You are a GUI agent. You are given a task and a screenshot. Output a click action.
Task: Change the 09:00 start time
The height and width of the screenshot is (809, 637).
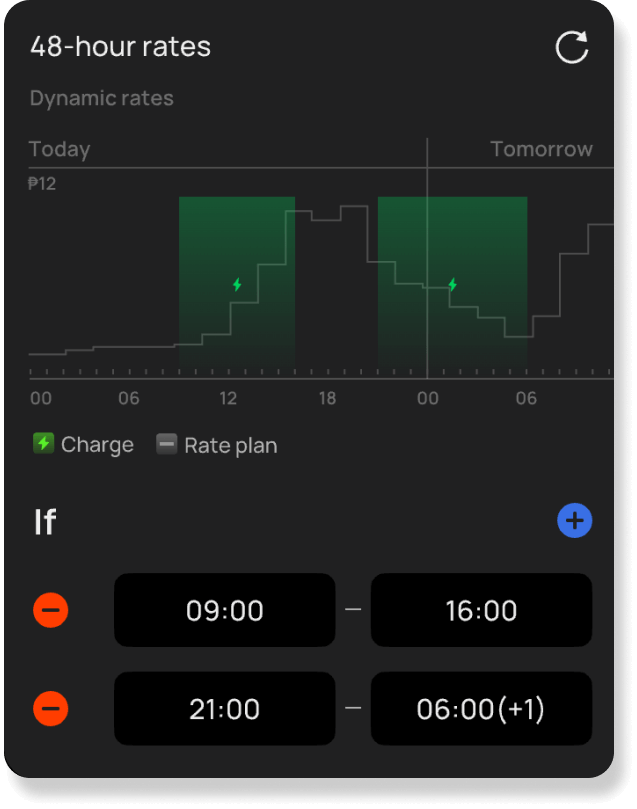[224, 610]
